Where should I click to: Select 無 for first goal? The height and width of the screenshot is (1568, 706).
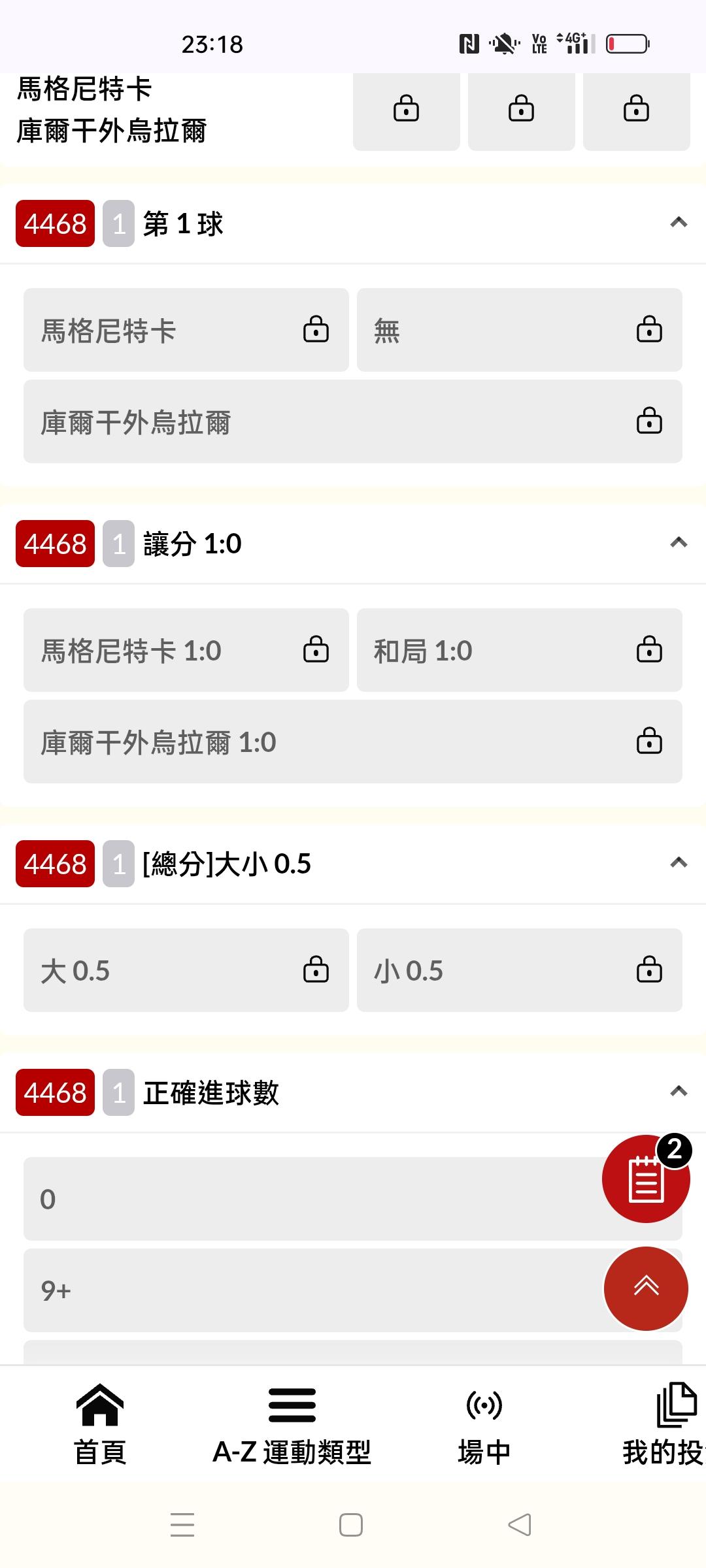(x=520, y=330)
